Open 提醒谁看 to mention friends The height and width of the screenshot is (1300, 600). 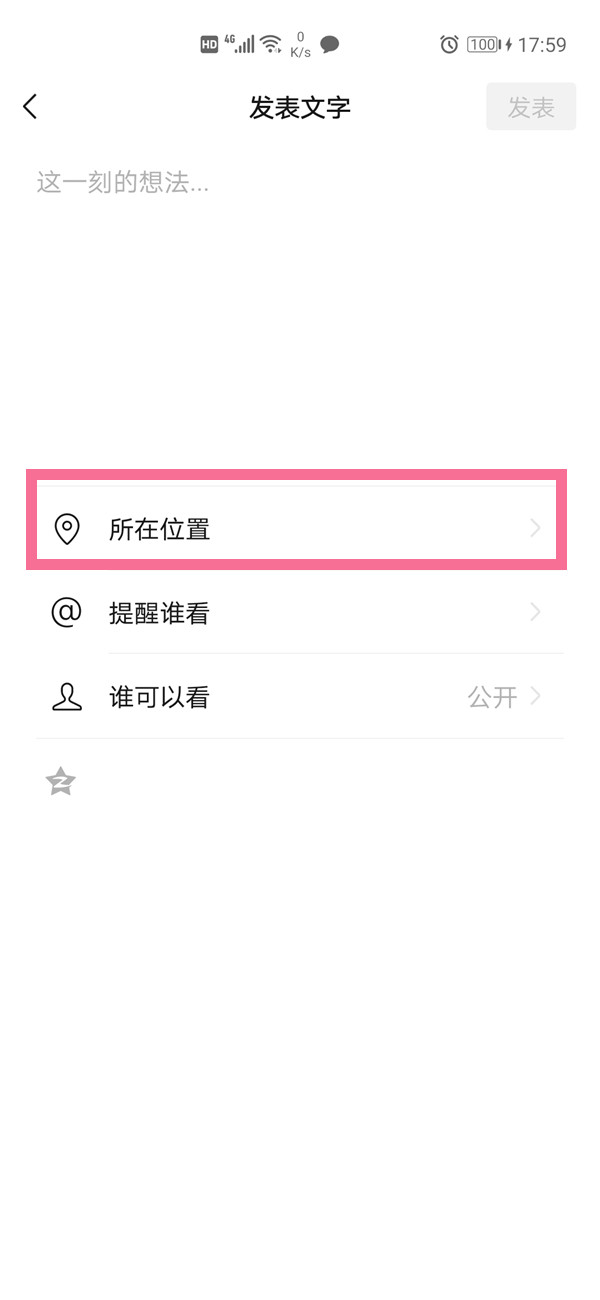coord(297,613)
